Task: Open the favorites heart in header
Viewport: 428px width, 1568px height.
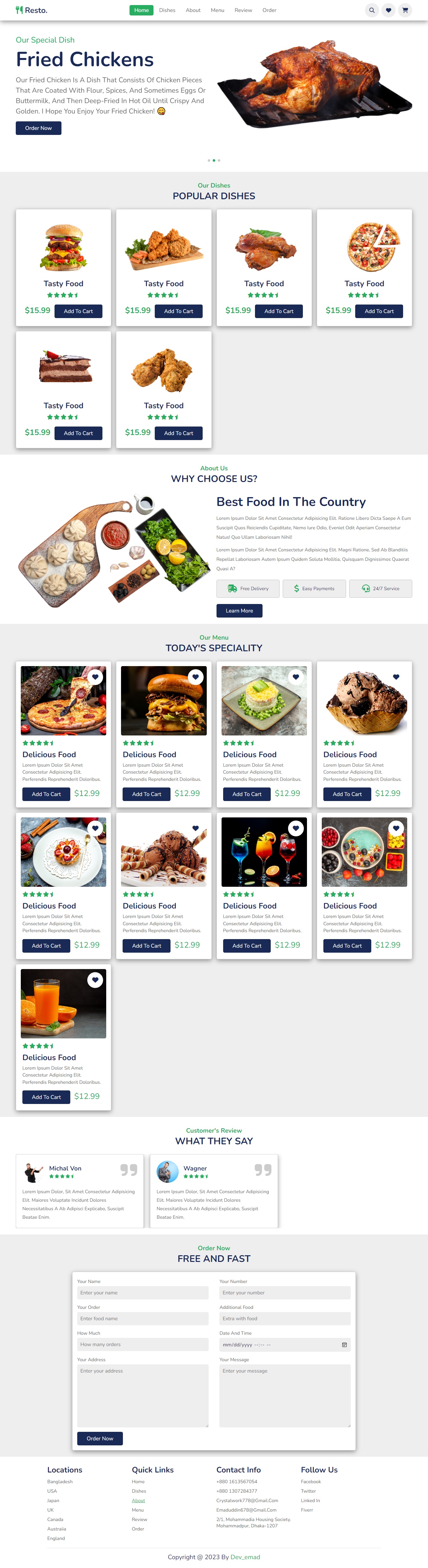Action: coord(388,10)
